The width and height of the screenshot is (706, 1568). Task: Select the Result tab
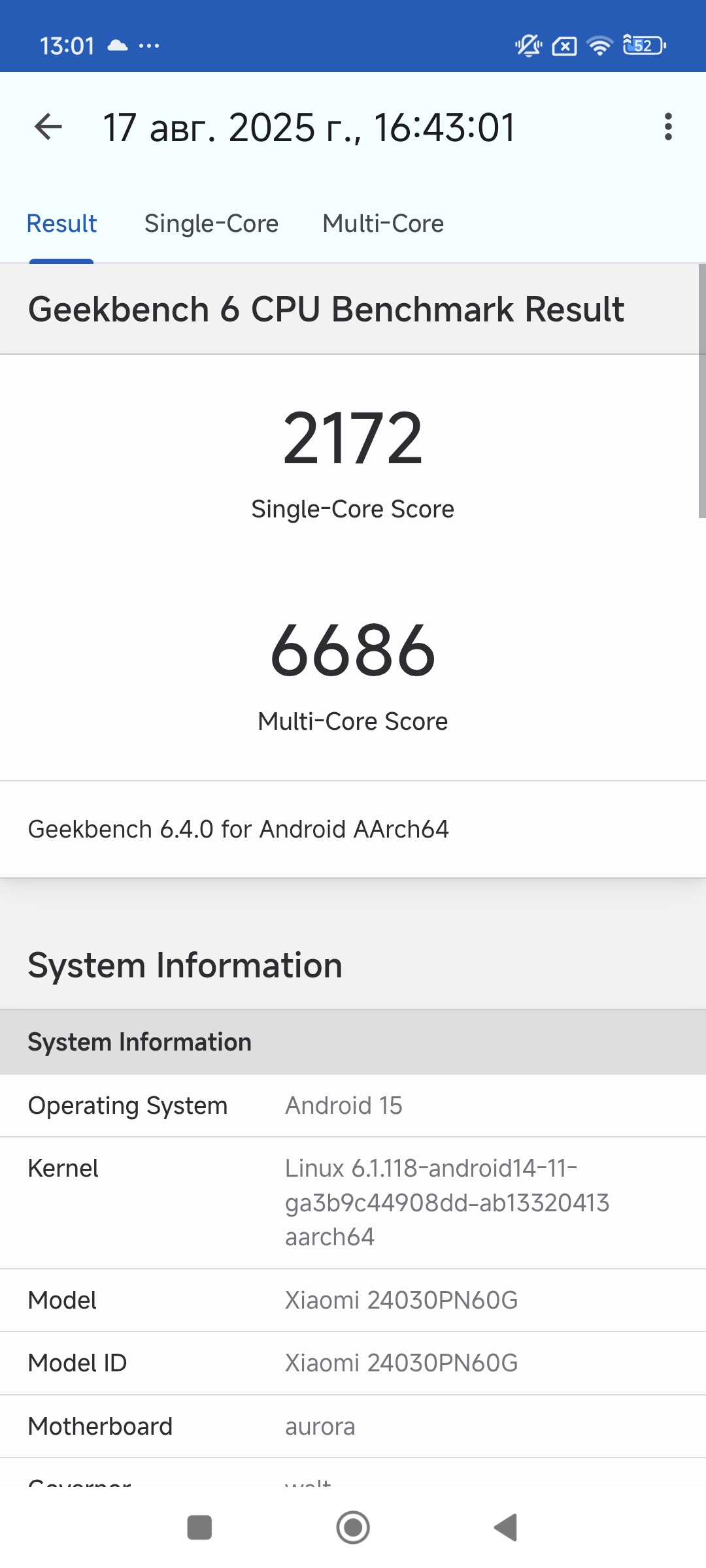(61, 223)
